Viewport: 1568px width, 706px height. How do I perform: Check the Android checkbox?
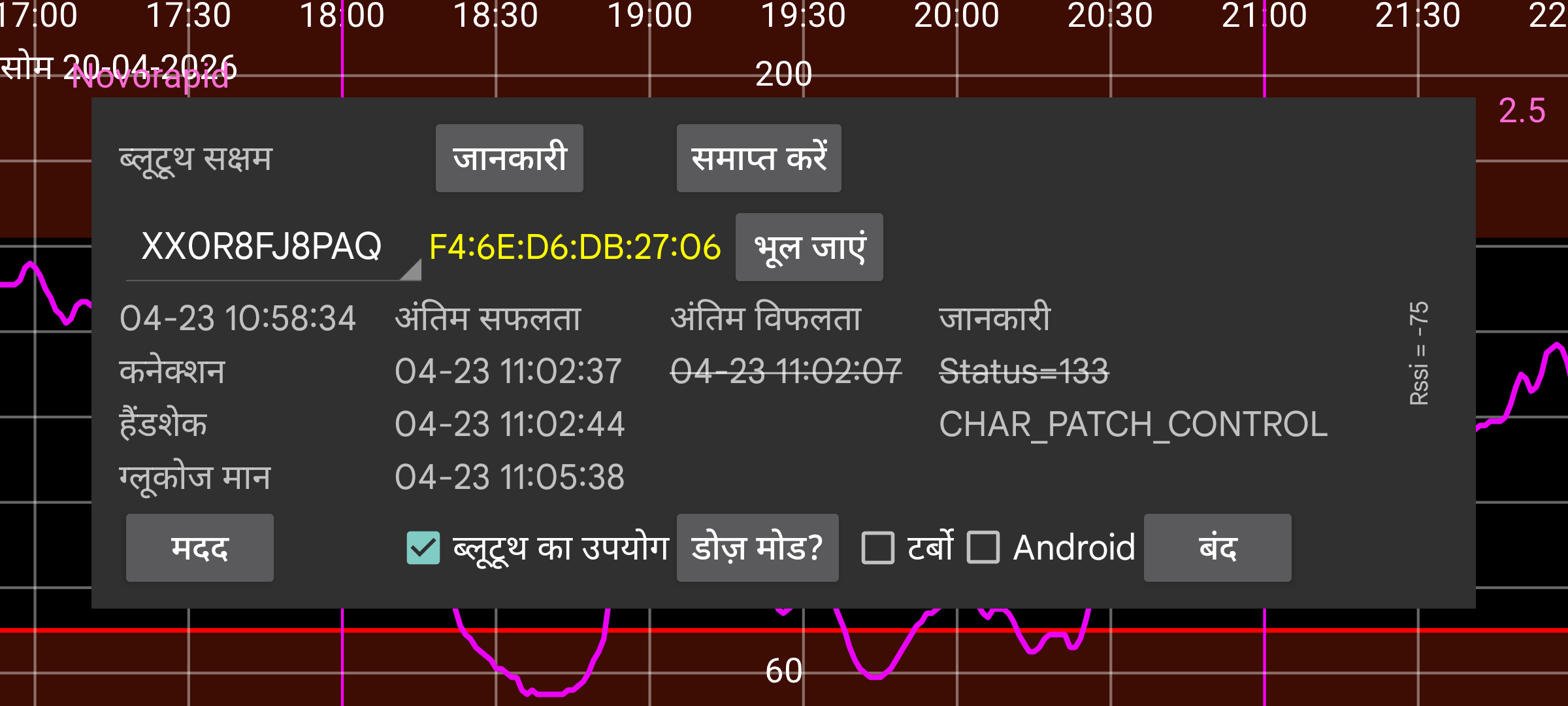pos(983,548)
